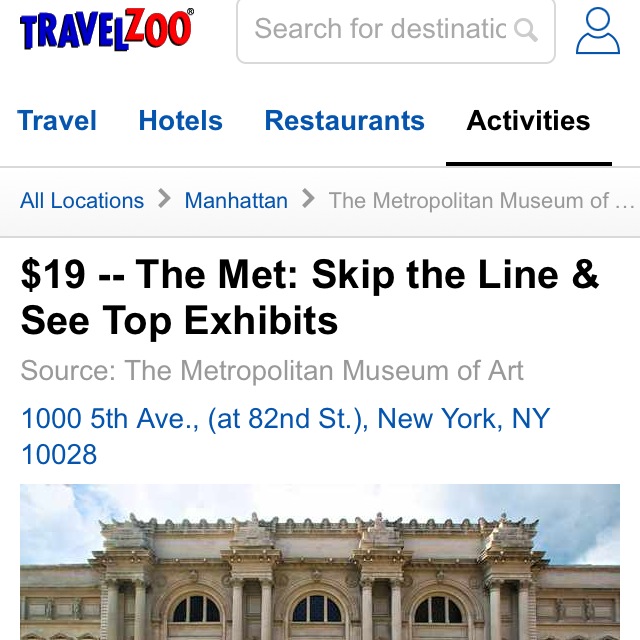640x640 pixels.
Task: Open the 1000 5th Ave. address link
Action: [x=285, y=435]
